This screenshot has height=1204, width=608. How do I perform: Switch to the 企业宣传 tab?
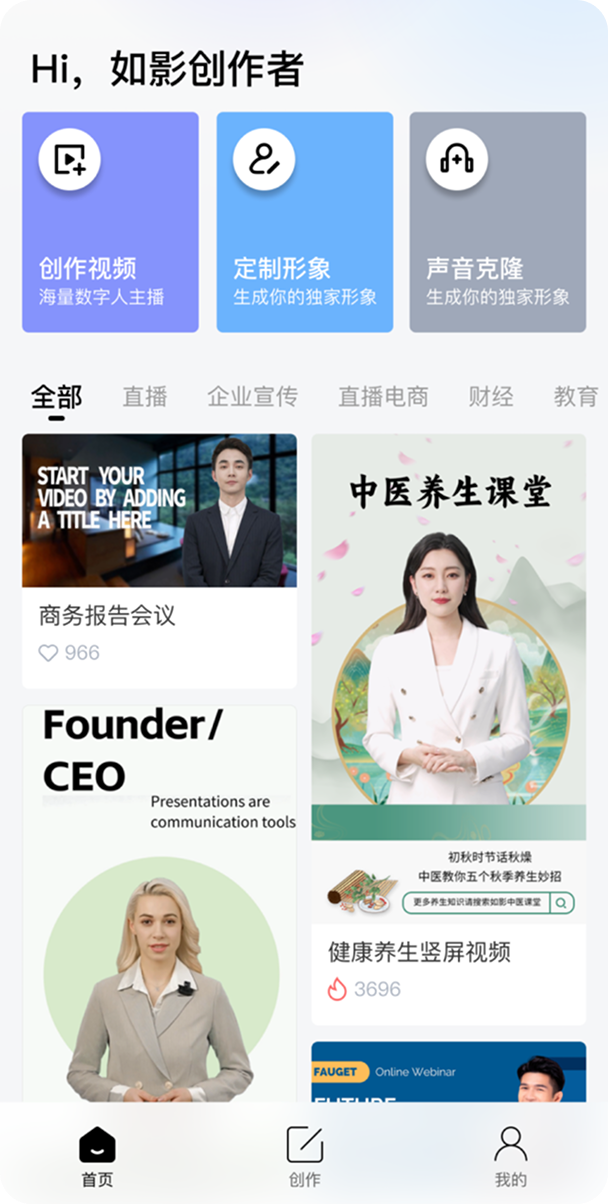252,397
